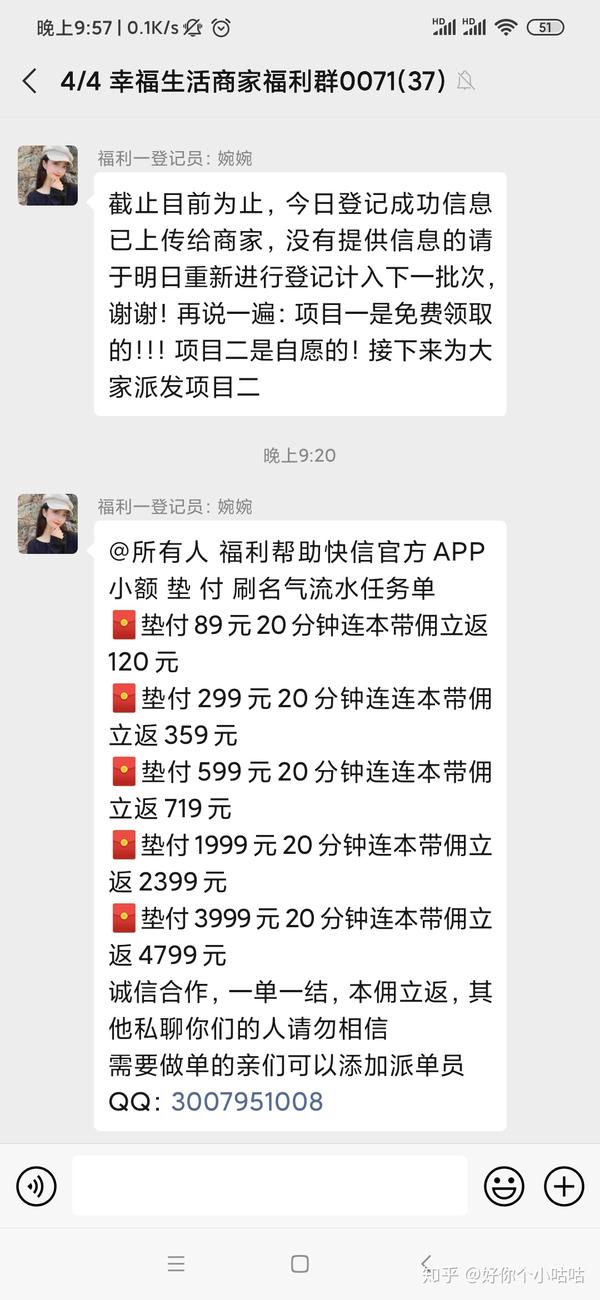Open the plus attachment menu
600x1300 pixels.
(564, 1187)
